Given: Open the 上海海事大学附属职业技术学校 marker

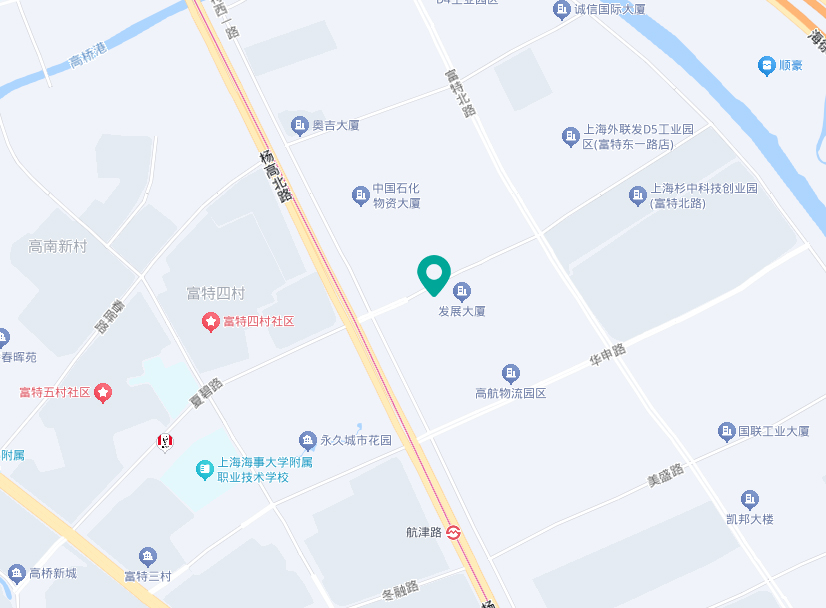Looking at the screenshot, I should [x=205, y=468].
